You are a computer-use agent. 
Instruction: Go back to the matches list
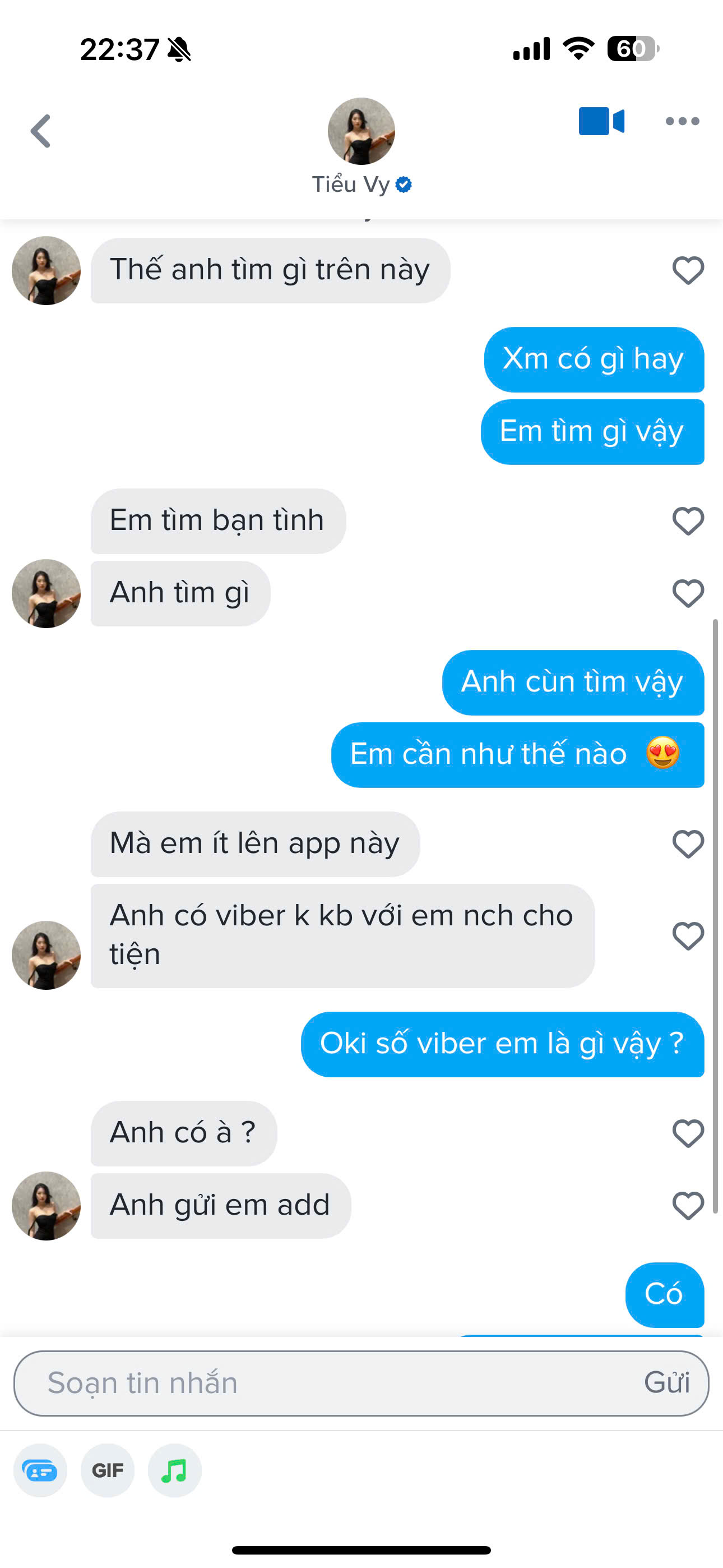click(41, 131)
